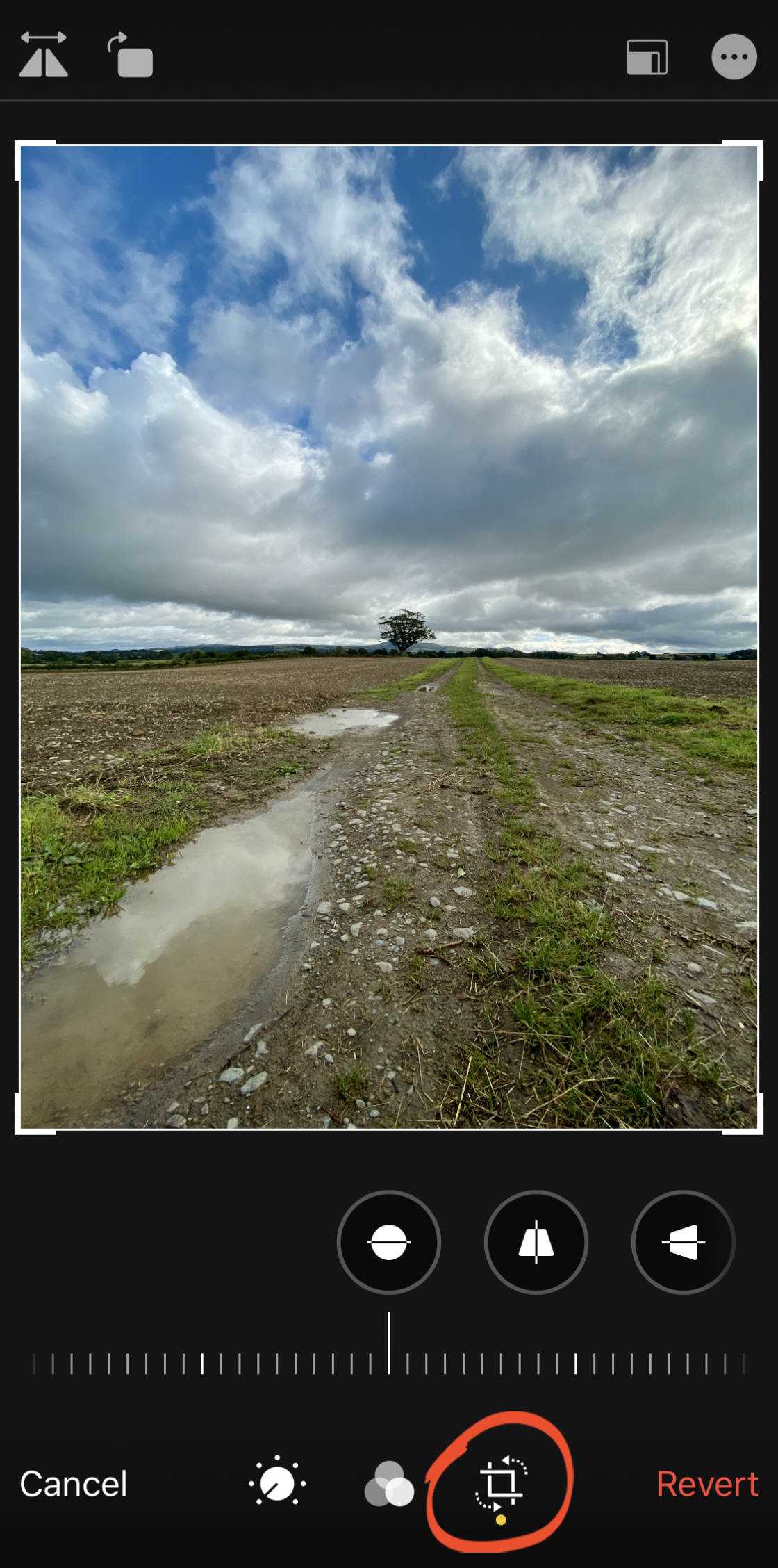Select the horizontal perspective adjustment
The width and height of the screenshot is (778, 1568).
[683, 1242]
